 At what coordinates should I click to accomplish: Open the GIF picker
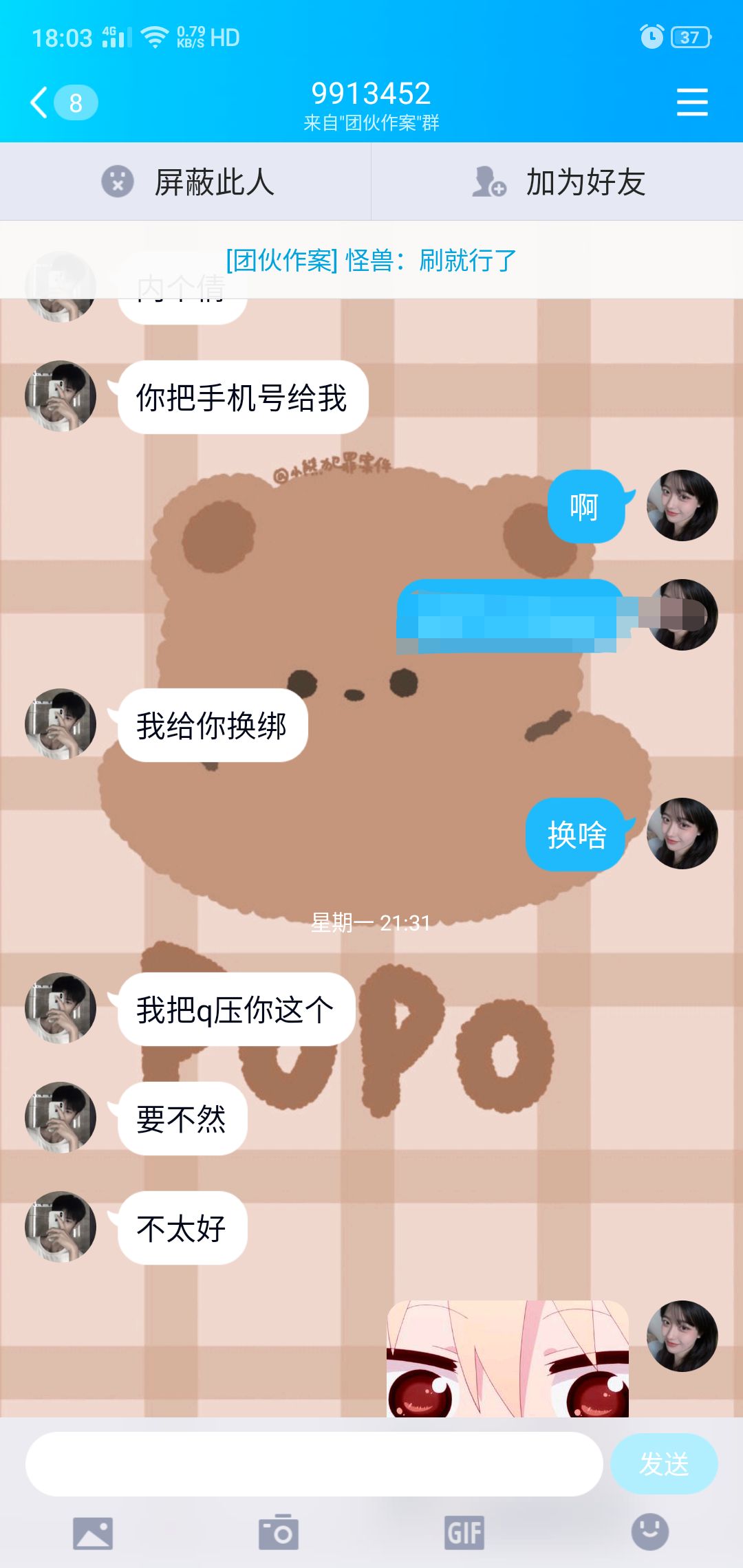[x=464, y=1533]
